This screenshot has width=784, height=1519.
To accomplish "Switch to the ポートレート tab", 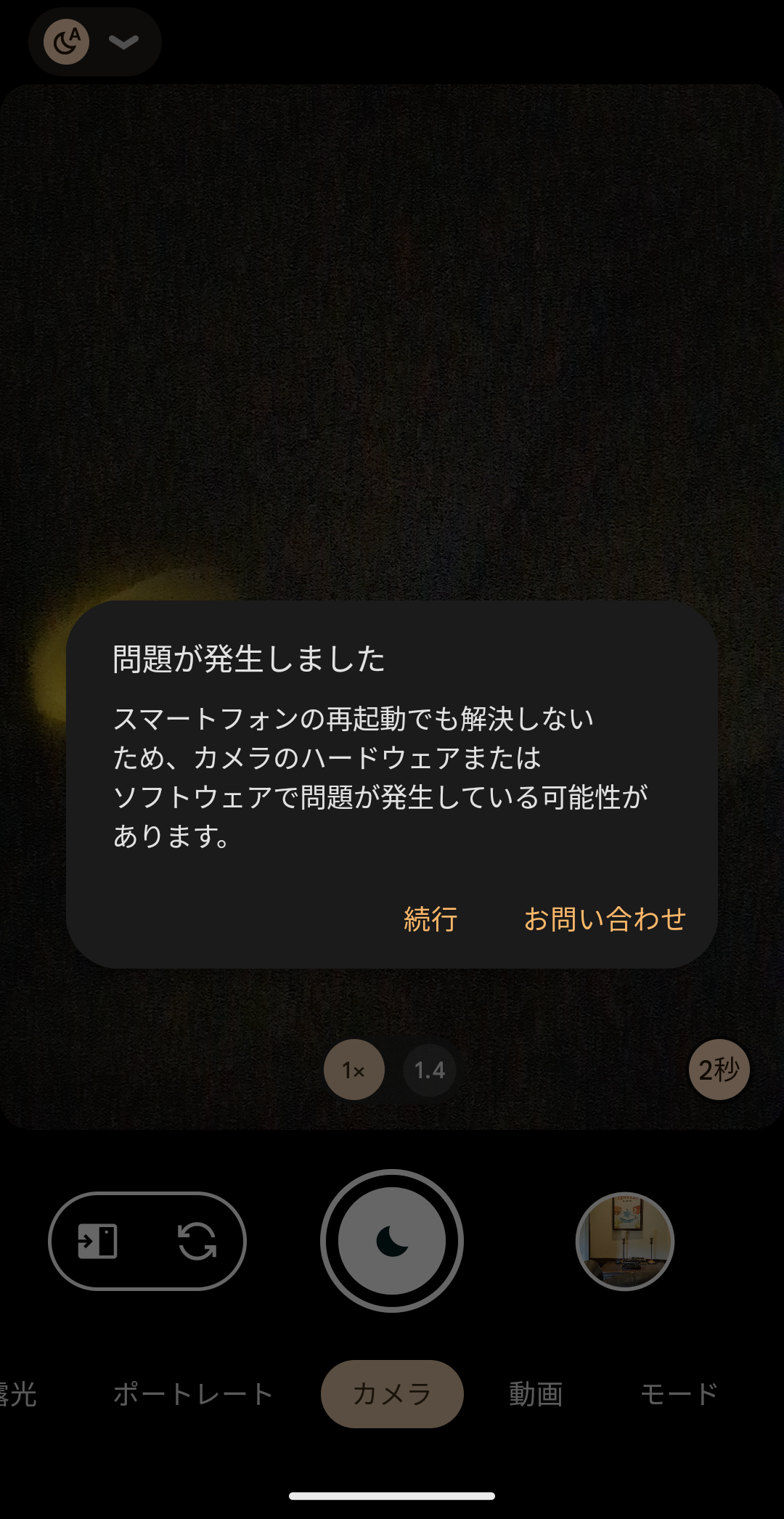I will tap(193, 1393).
